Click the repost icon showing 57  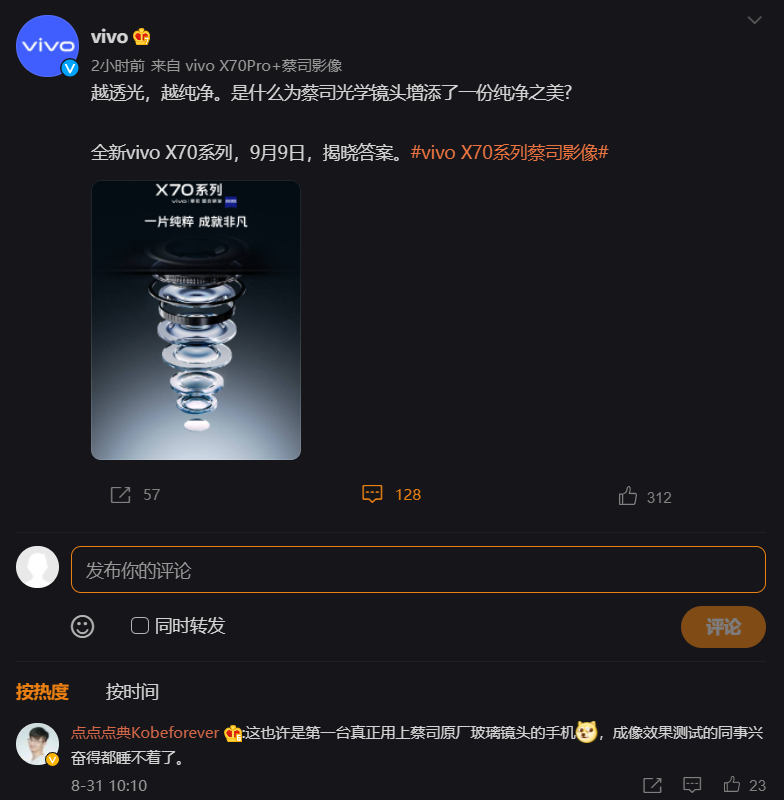pos(122,494)
